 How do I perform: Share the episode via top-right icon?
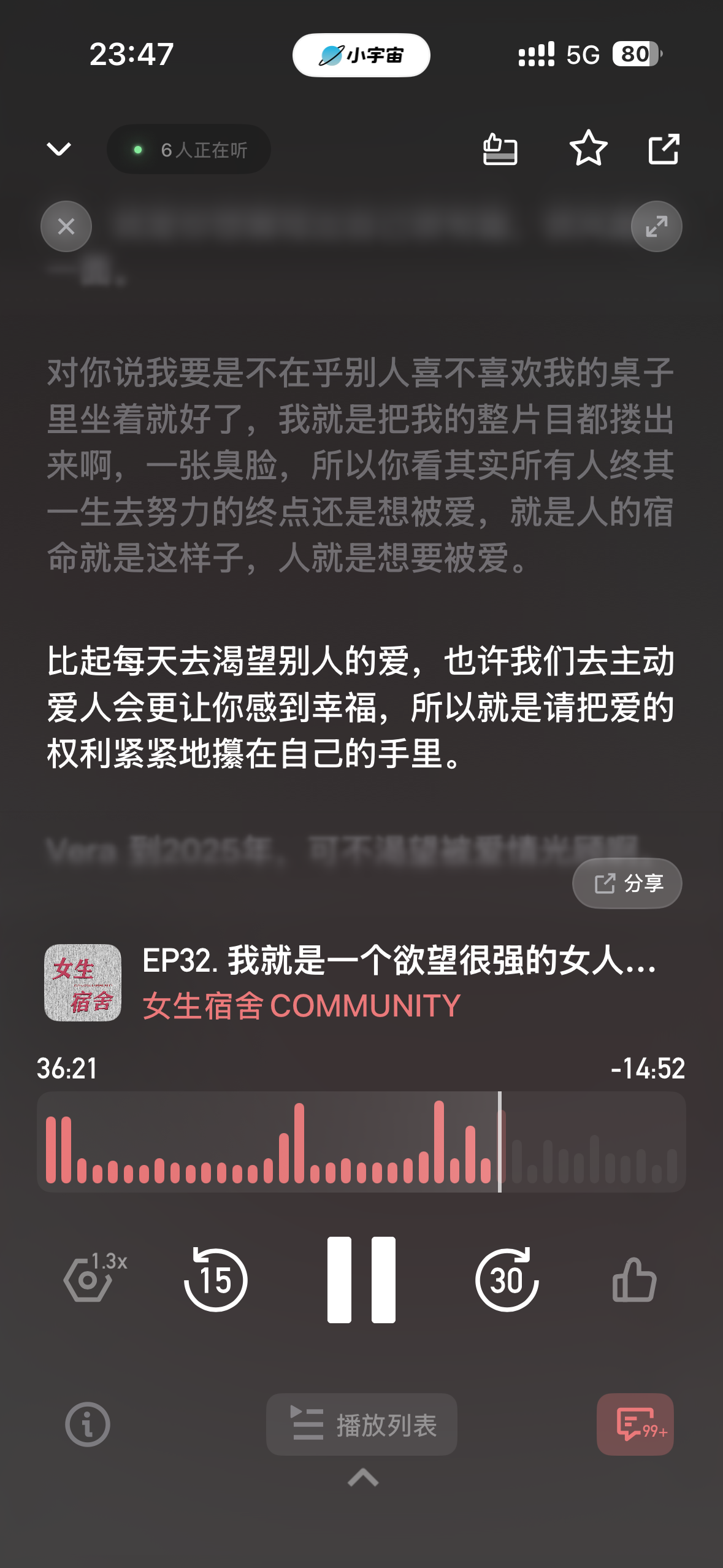[x=664, y=149]
